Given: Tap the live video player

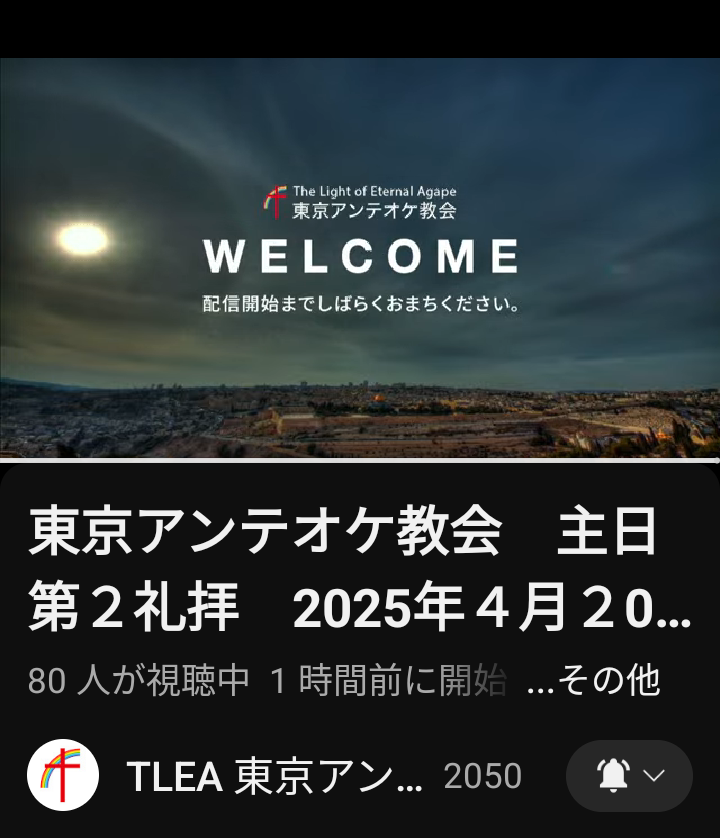Looking at the screenshot, I should 360,258.
